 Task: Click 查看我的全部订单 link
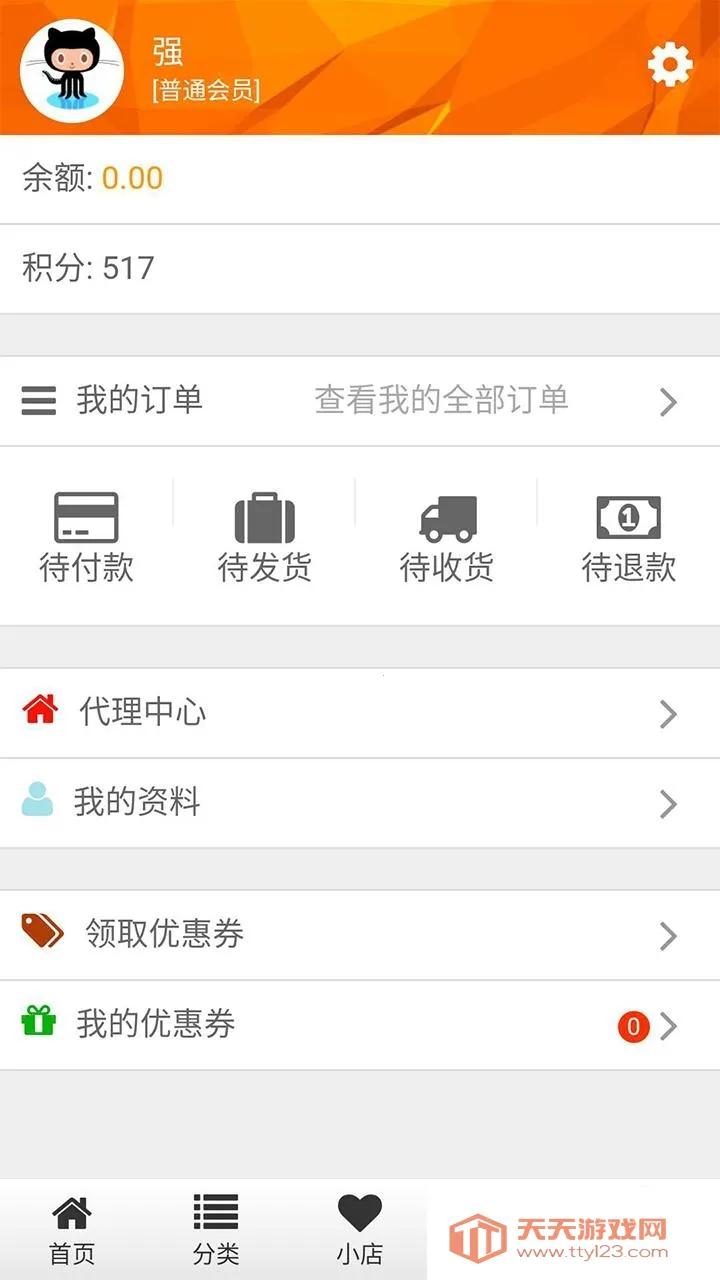443,399
